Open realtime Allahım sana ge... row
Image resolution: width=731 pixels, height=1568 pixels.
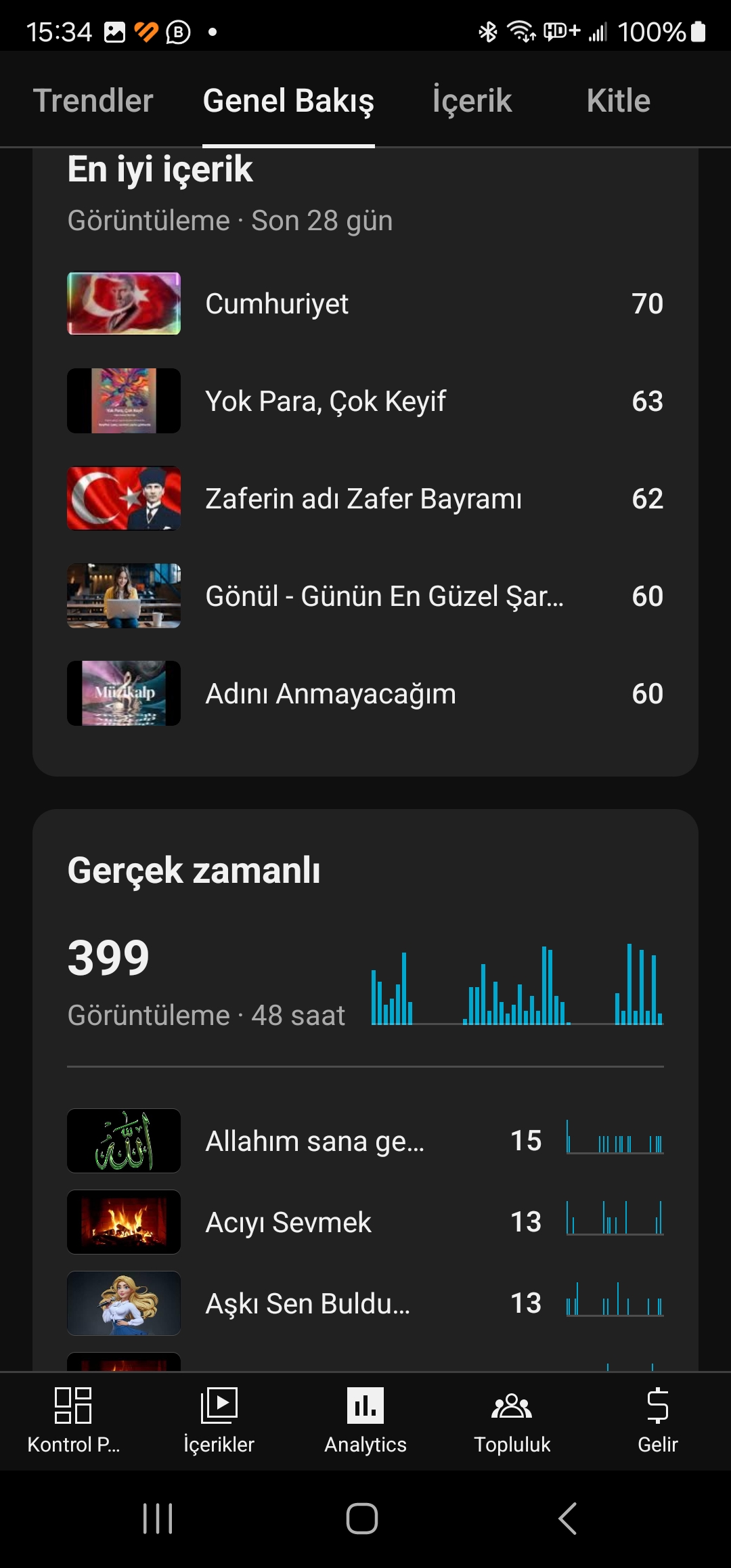tap(365, 1141)
